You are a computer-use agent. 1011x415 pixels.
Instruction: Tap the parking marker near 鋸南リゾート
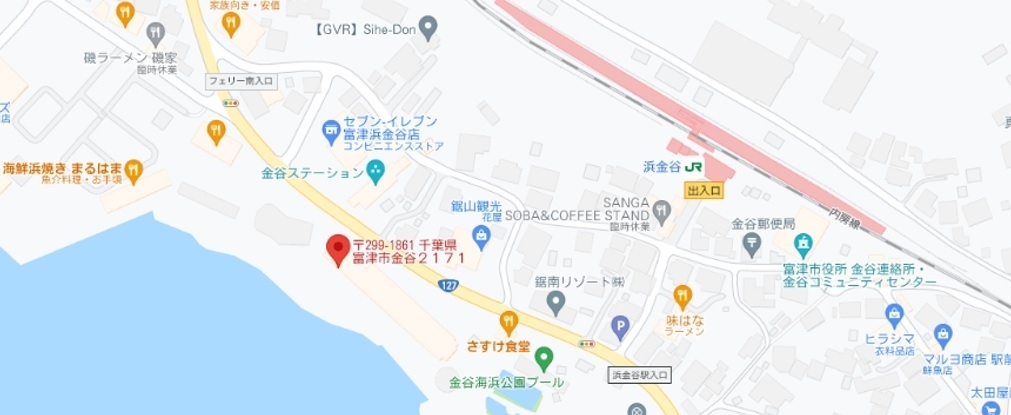(621, 325)
